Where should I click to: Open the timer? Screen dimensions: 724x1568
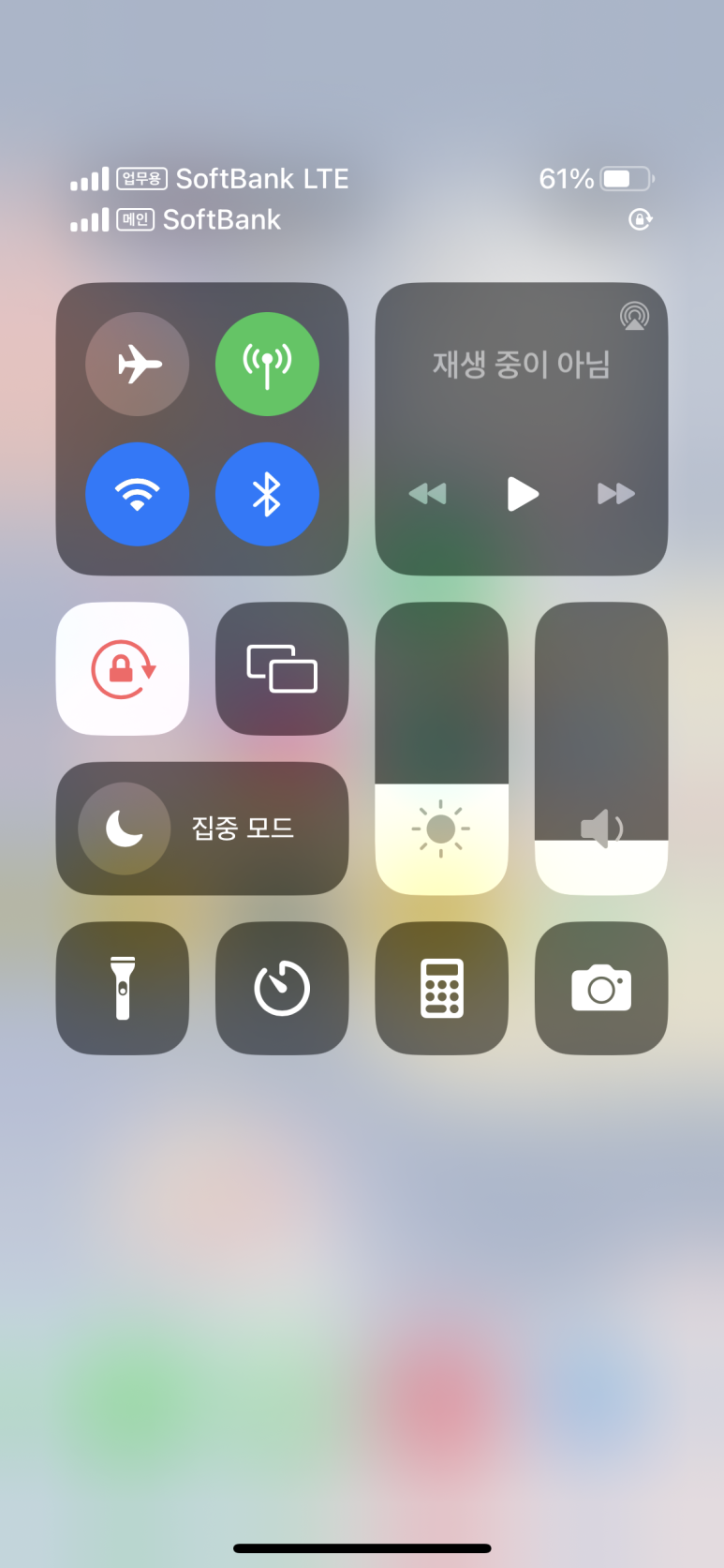point(282,988)
